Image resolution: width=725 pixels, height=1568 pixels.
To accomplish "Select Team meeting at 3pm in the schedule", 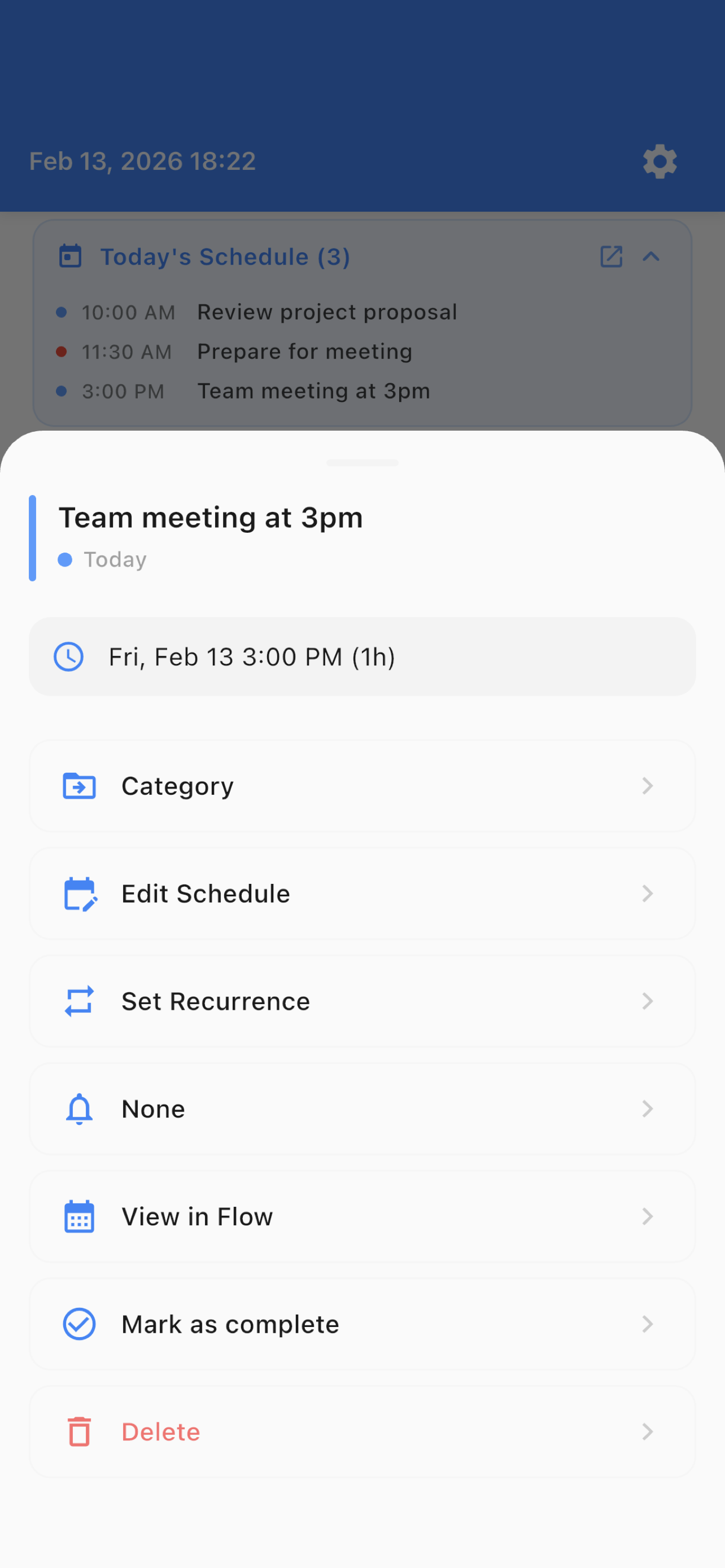I will pos(313,390).
